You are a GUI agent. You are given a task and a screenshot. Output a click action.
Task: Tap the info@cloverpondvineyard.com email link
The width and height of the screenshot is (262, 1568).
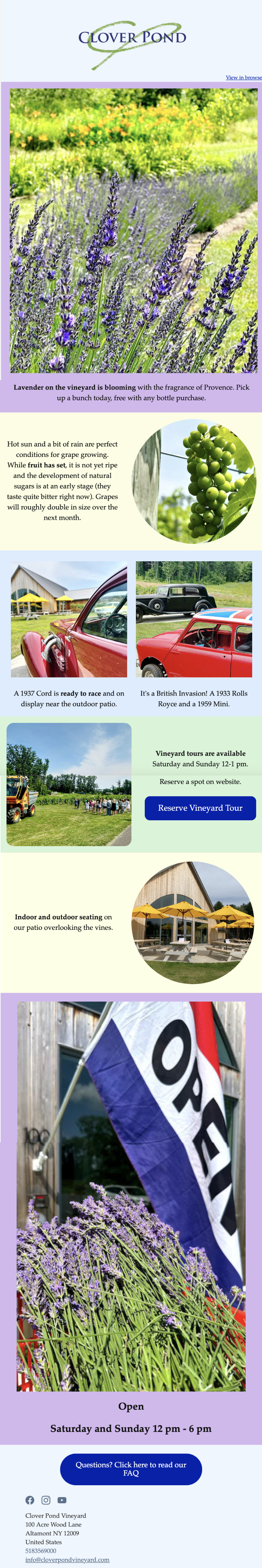pos(67,1559)
